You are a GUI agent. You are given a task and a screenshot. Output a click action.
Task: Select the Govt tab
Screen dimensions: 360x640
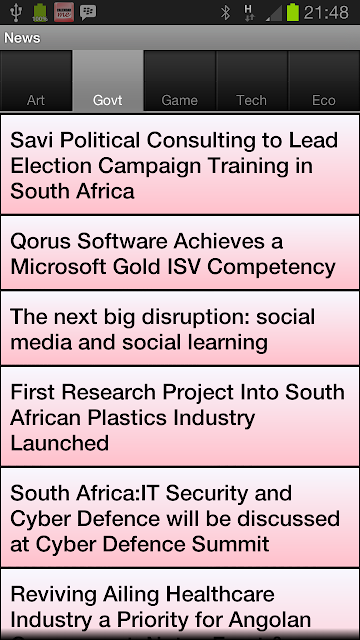pos(108,81)
